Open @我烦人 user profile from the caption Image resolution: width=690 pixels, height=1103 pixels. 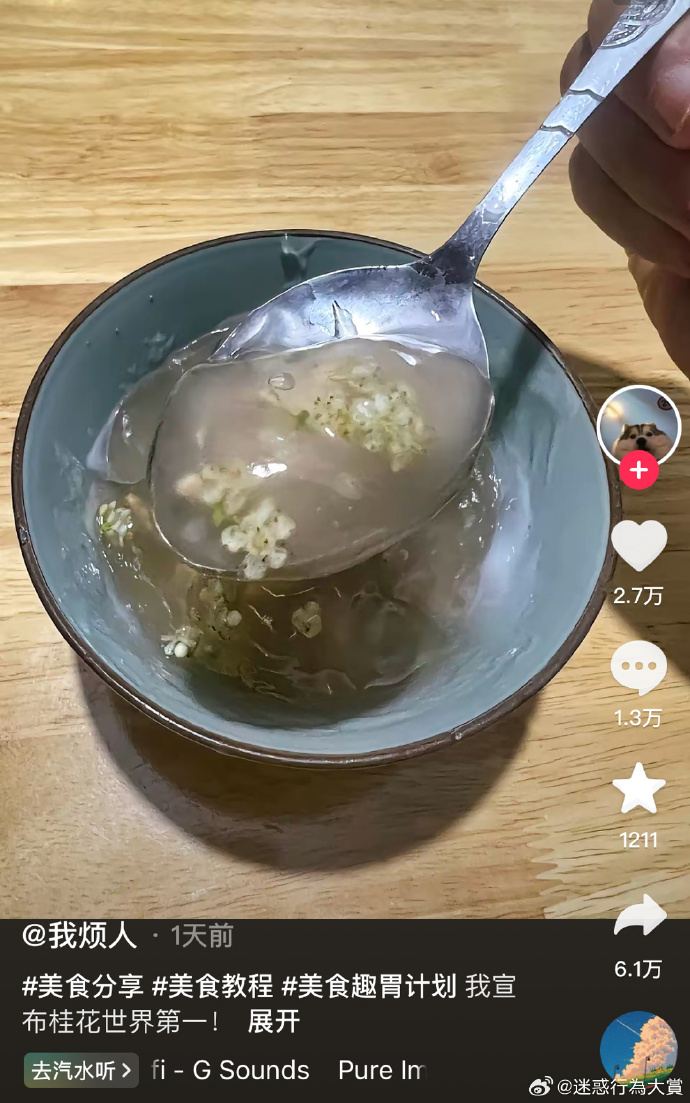click(x=80, y=936)
